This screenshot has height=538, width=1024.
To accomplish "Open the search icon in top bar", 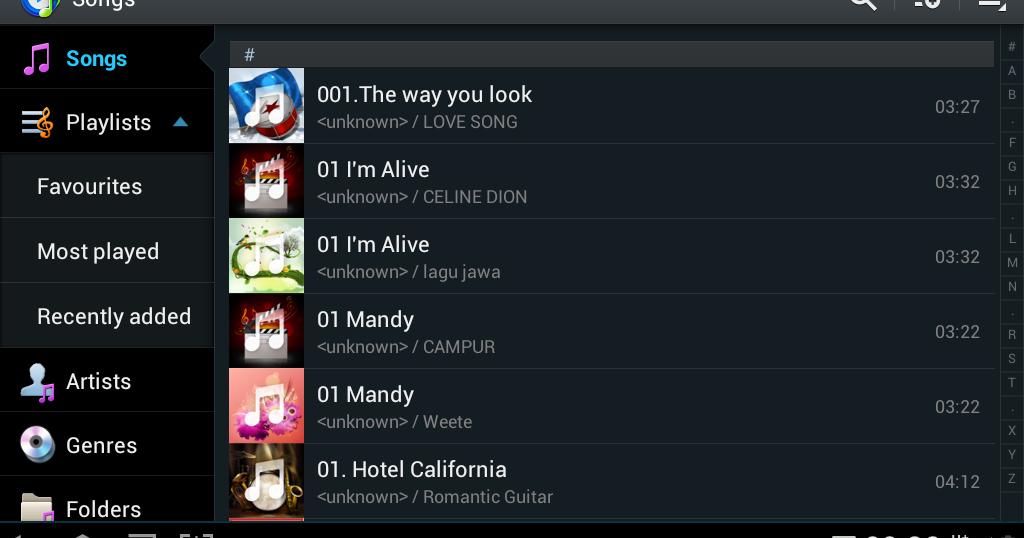I will click(x=863, y=4).
